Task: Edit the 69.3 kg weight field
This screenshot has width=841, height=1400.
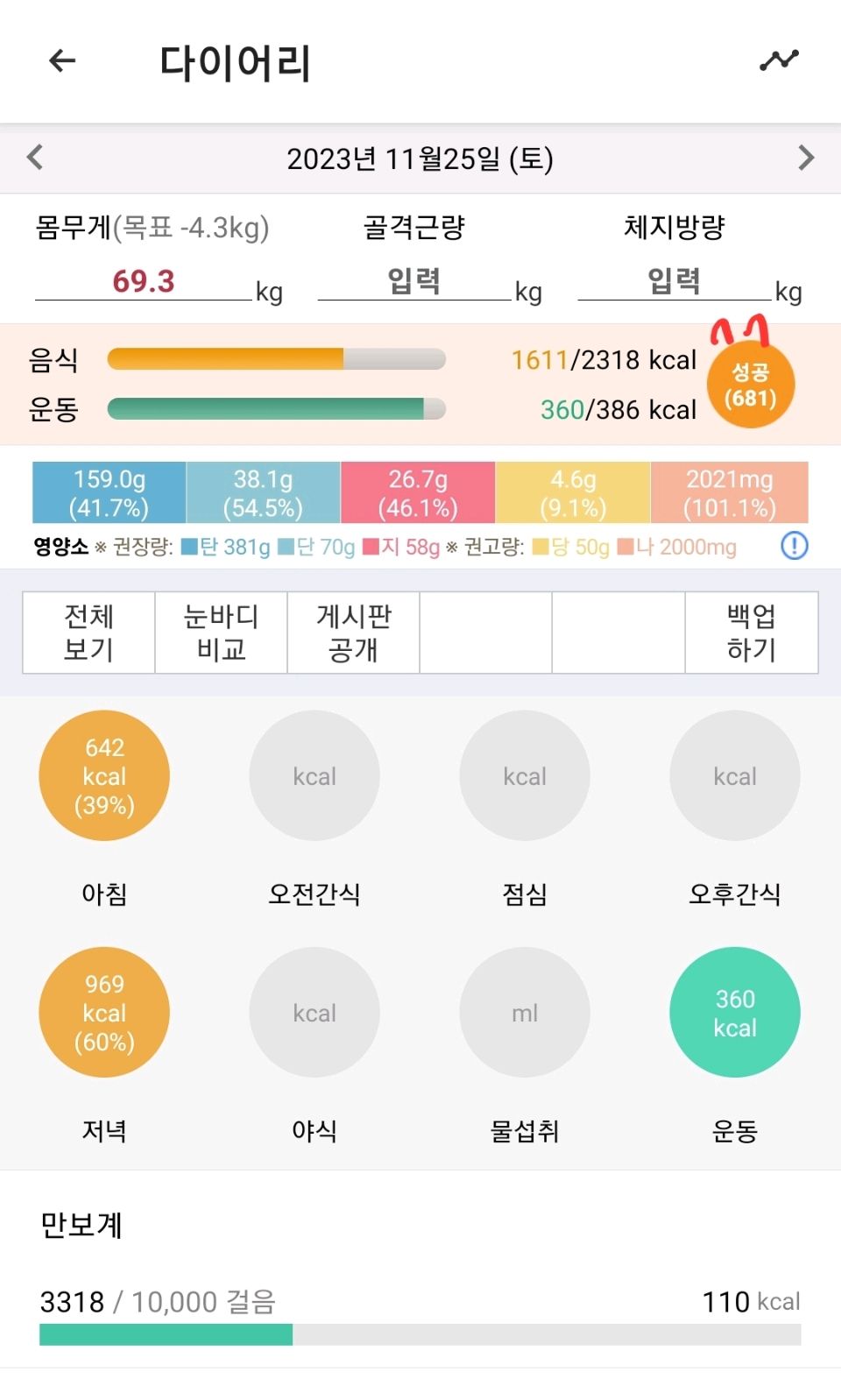Action: tap(144, 281)
